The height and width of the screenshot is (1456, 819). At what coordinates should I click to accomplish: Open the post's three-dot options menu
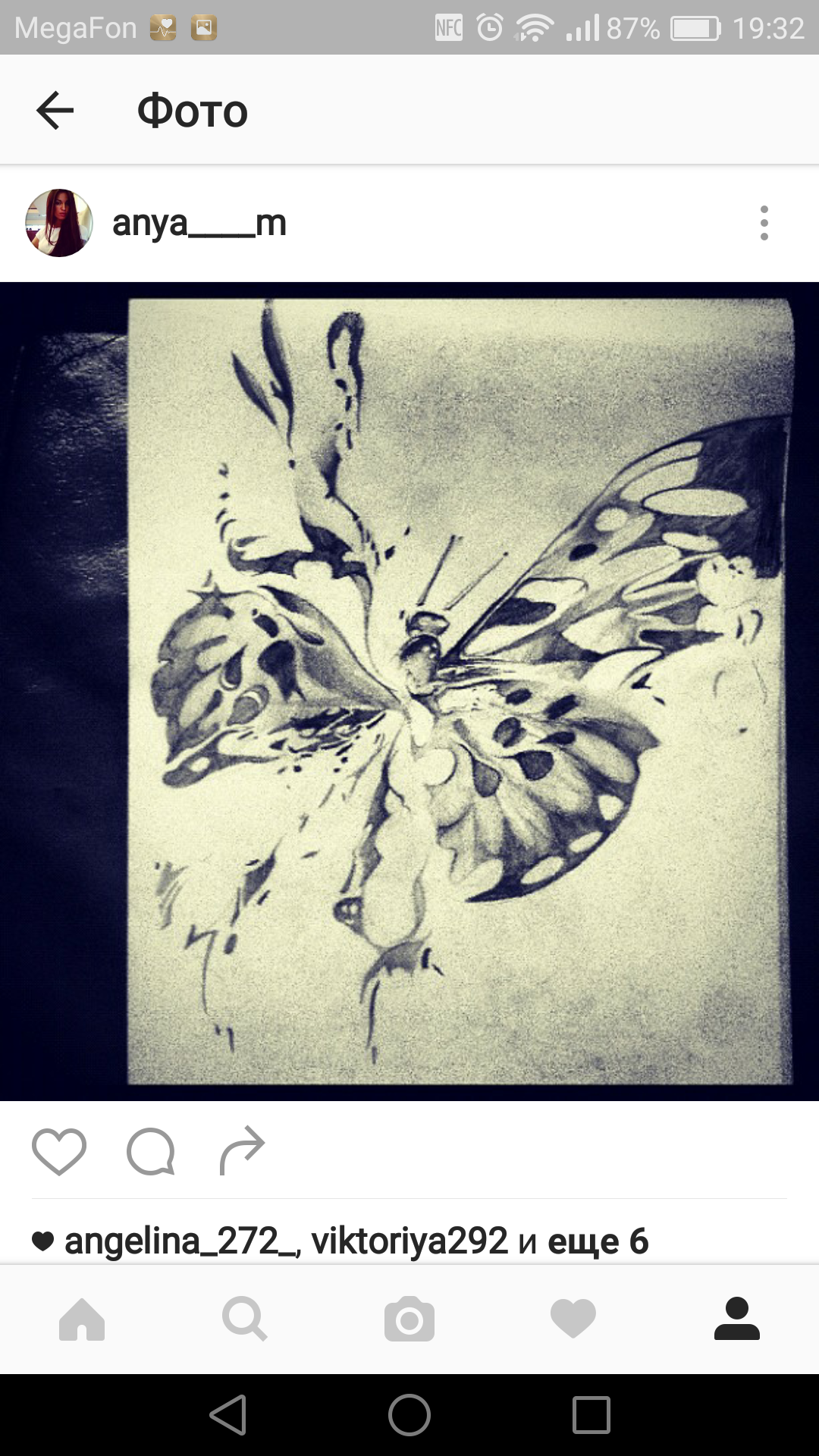click(x=764, y=223)
